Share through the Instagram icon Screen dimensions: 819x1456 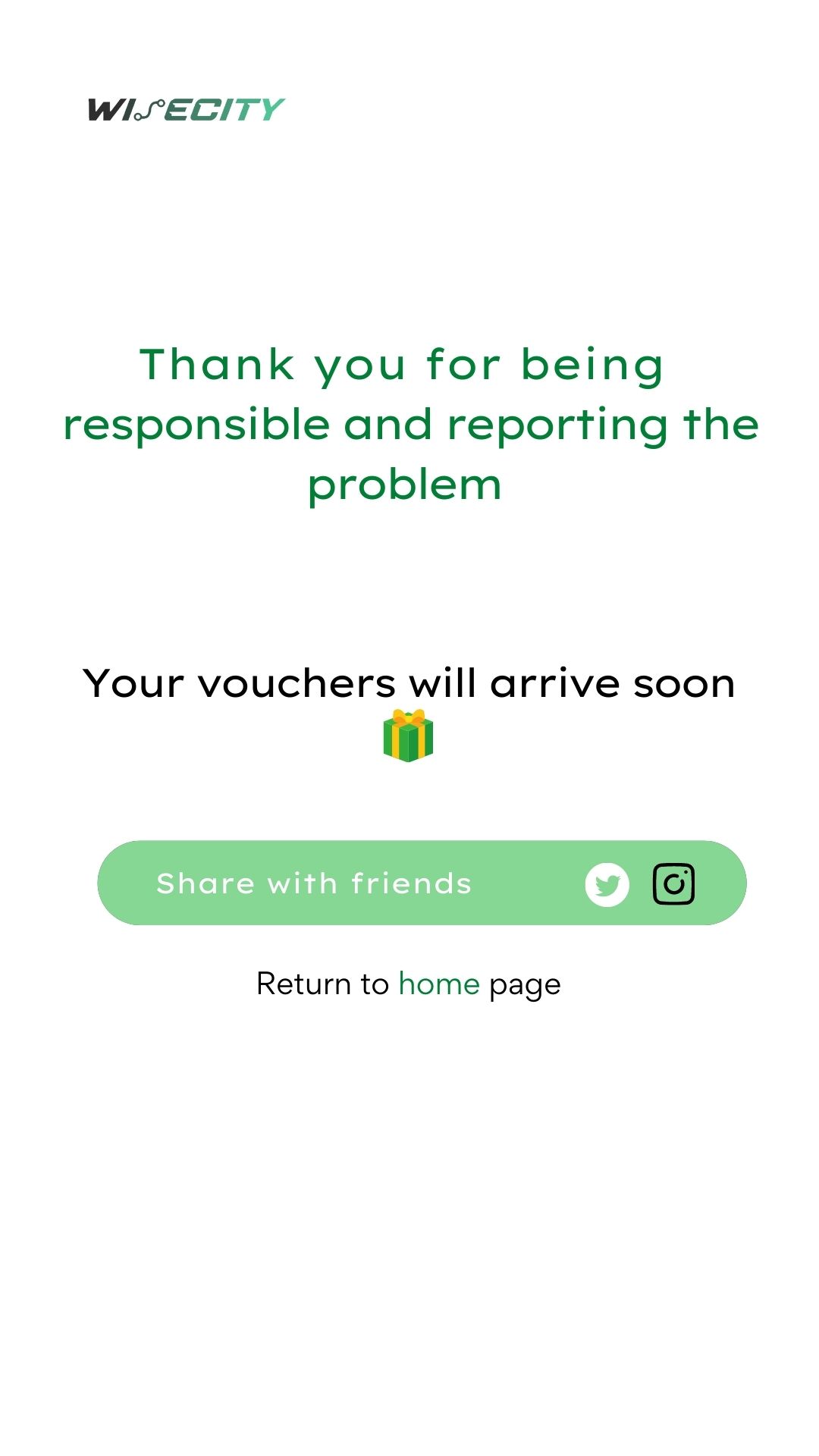673,884
